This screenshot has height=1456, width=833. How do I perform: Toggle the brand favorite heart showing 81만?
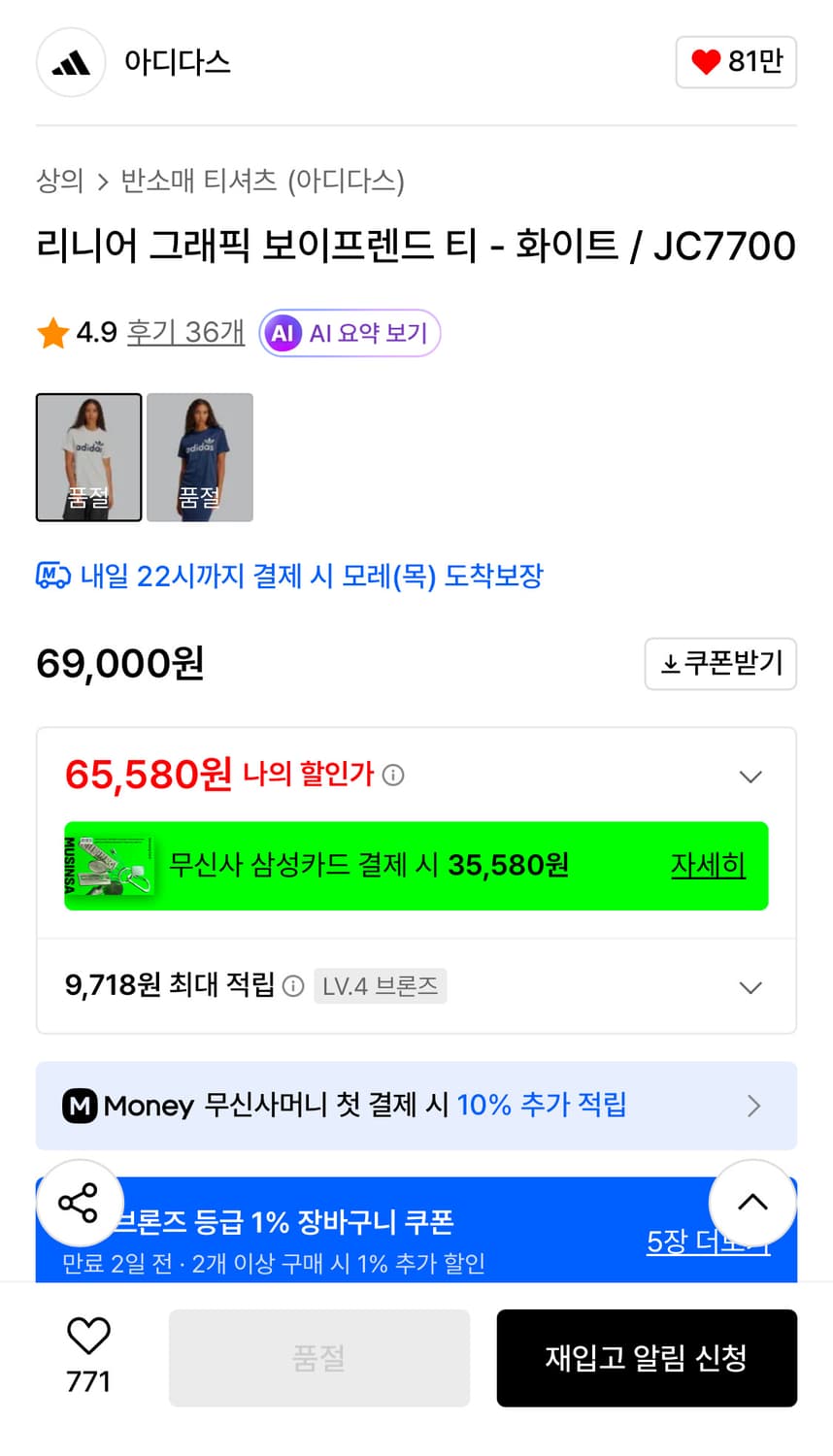click(x=735, y=61)
